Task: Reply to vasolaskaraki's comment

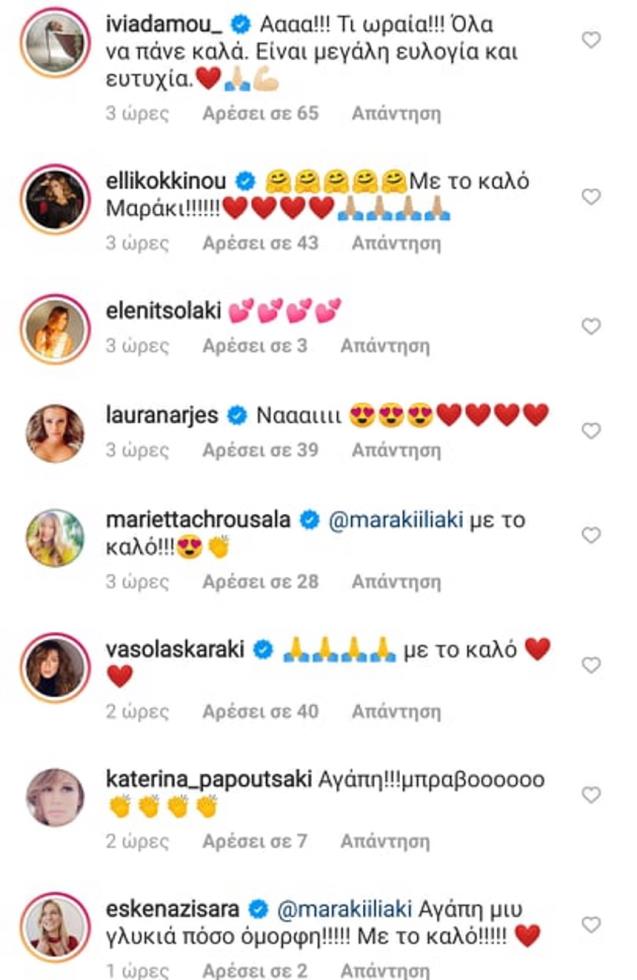Action: point(396,712)
